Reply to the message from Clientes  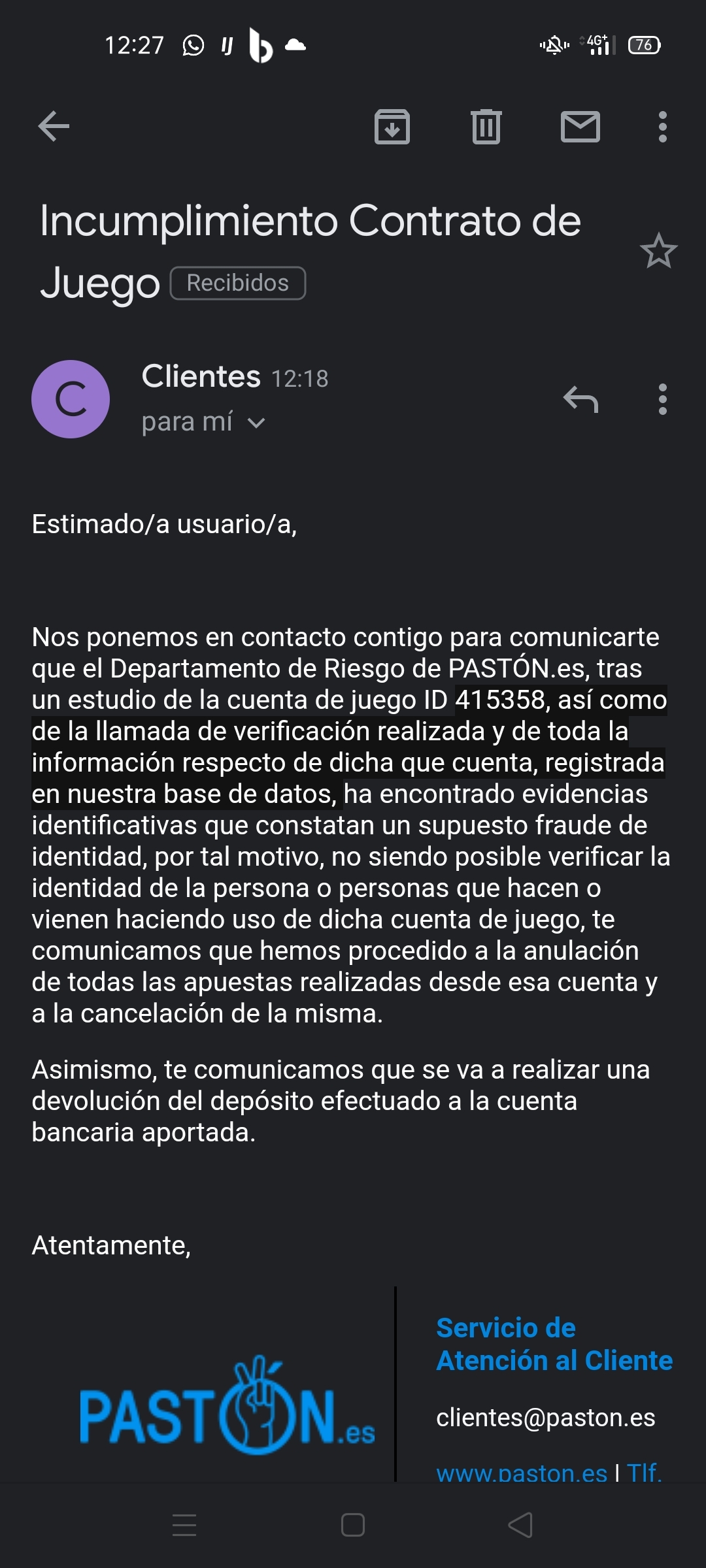pos(580,399)
